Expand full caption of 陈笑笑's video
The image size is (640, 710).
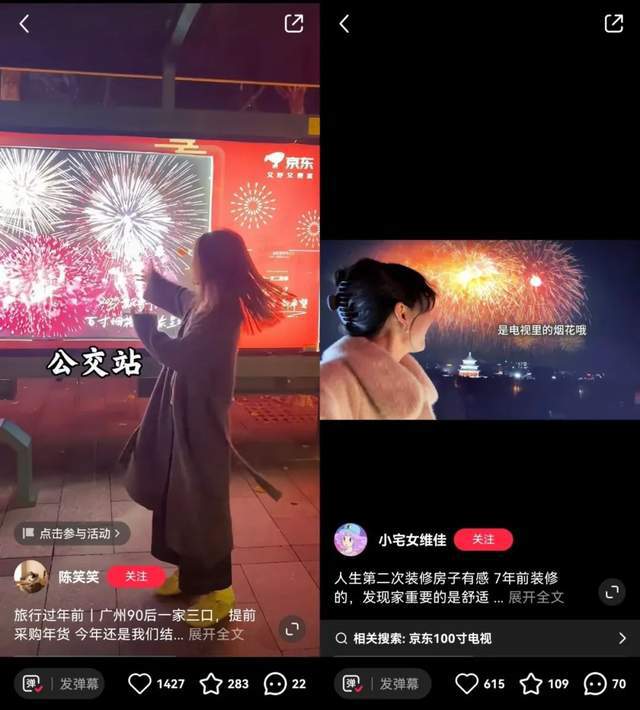216,634
